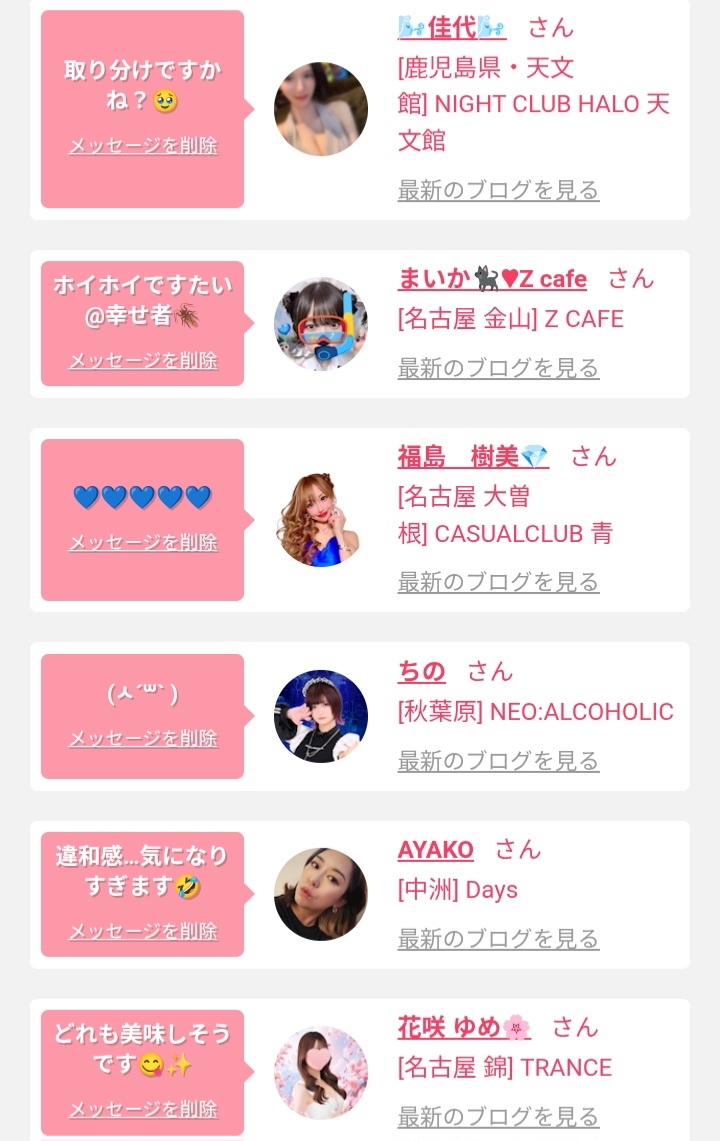Tap 福島 樹美's profile photo
720x1141 pixels.
pyautogui.click(x=321, y=520)
